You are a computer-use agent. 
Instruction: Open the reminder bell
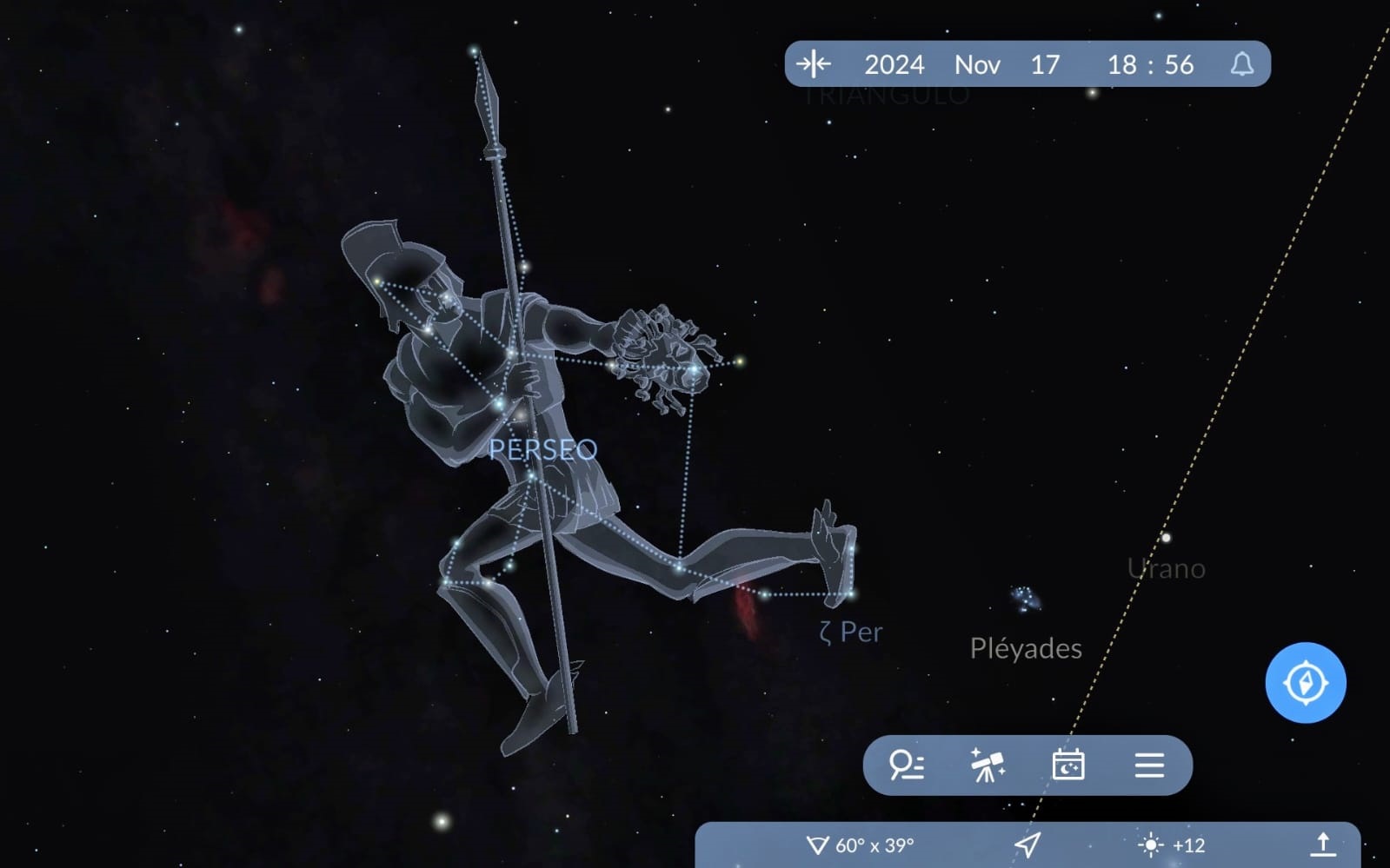click(x=1242, y=64)
